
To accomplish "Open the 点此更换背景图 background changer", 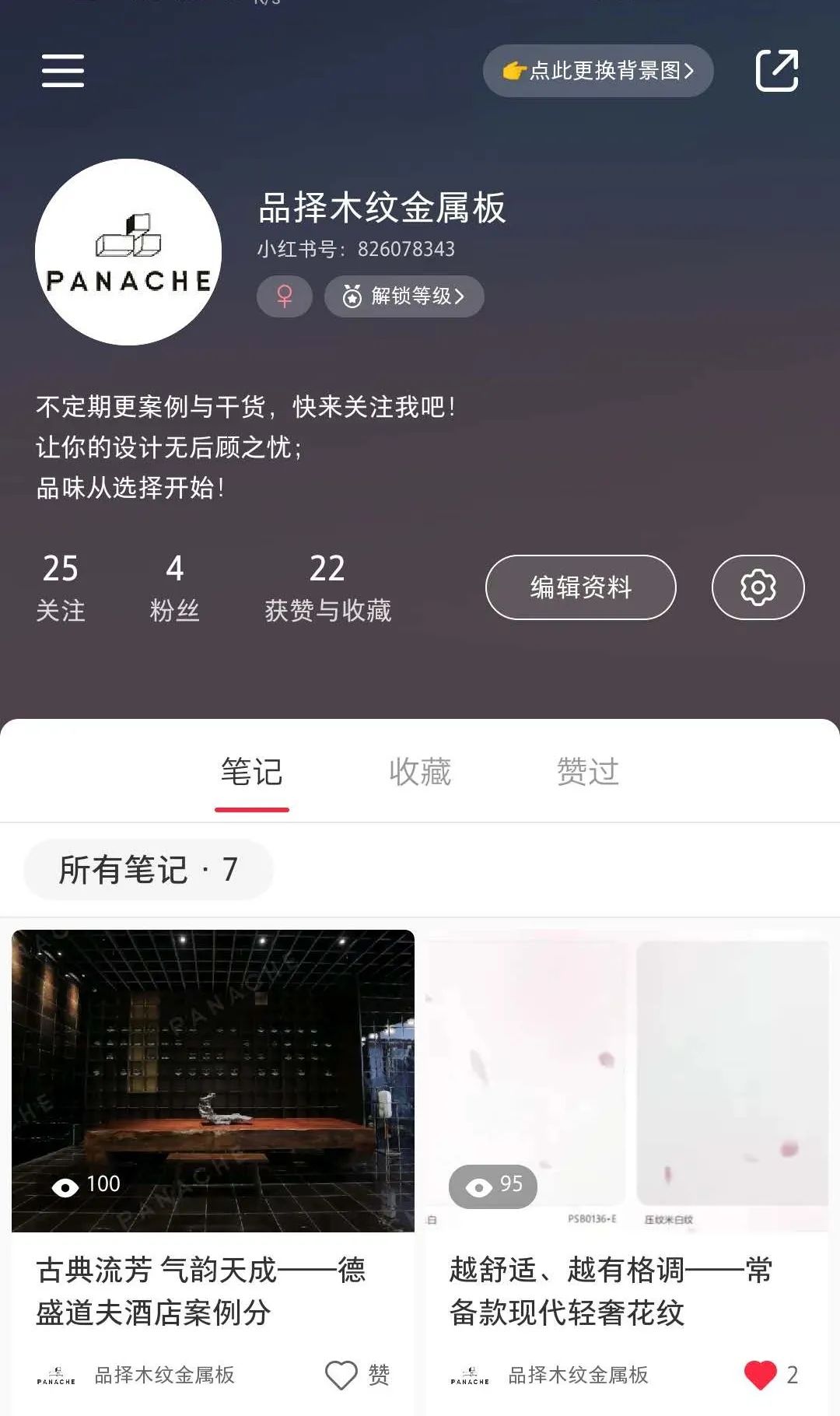I will point(597,70).
